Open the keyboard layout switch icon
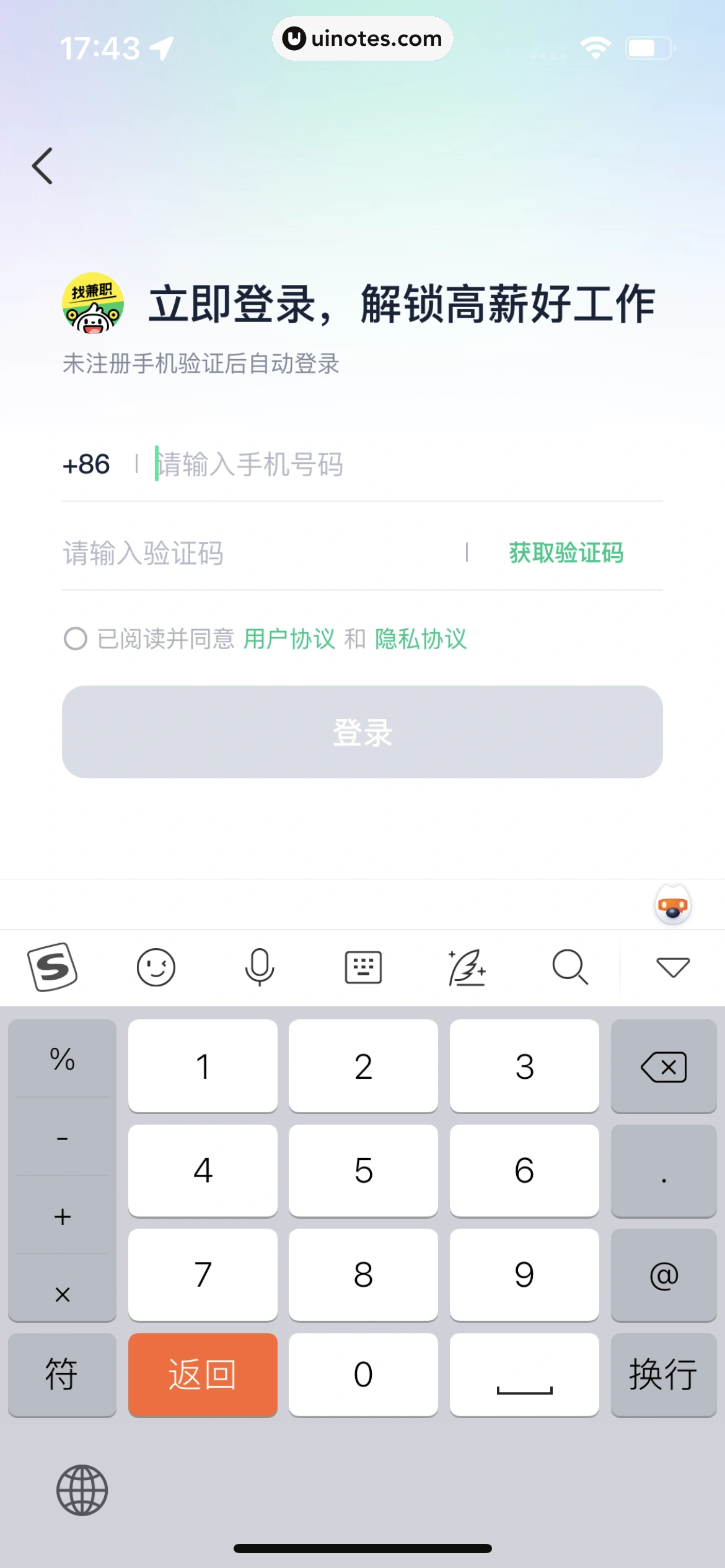This screenshot has width=725, height=1568. tap(363, 967)
